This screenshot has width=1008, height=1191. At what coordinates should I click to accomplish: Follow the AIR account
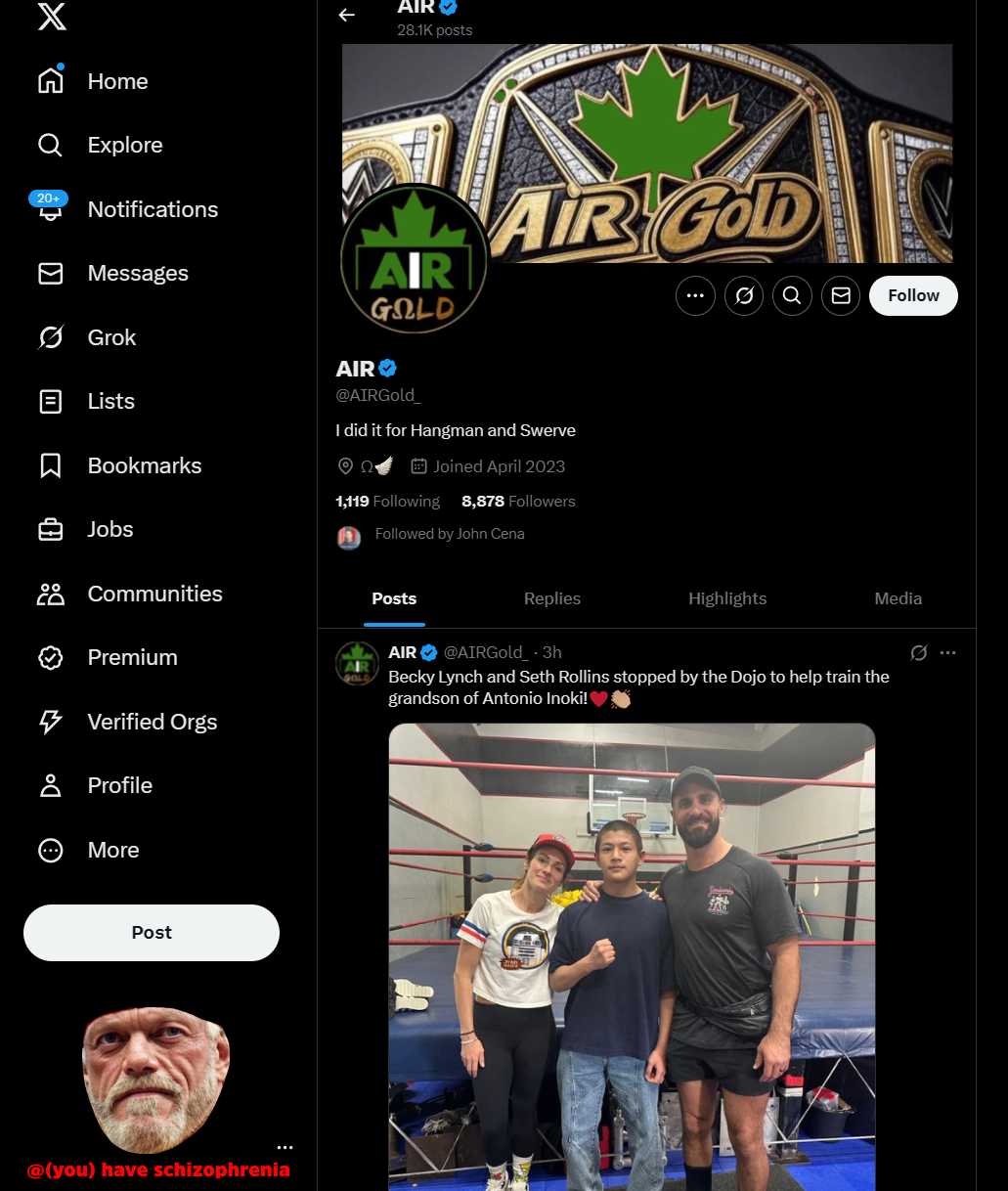(912, 296)
